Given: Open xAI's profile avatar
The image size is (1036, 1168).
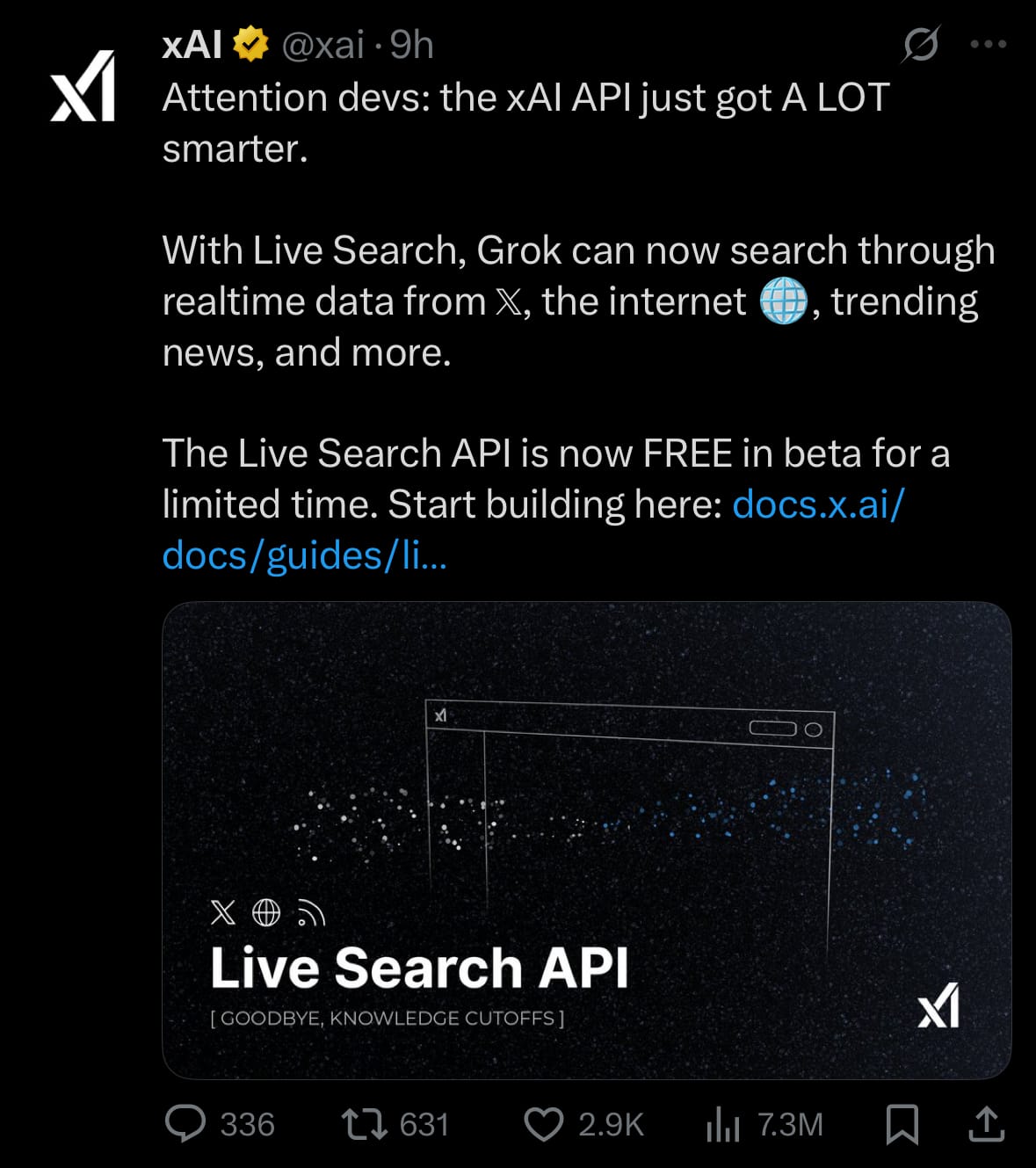Looking at the screenshot, I should (83, 85).
